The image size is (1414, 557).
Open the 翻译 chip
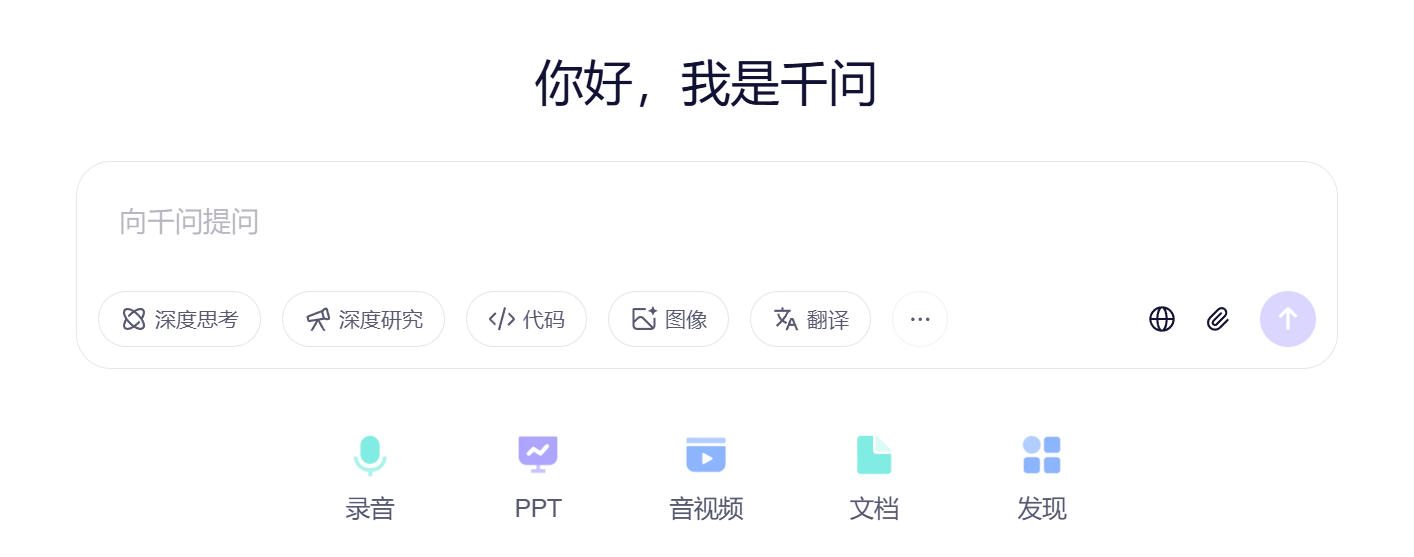[810, 319]
